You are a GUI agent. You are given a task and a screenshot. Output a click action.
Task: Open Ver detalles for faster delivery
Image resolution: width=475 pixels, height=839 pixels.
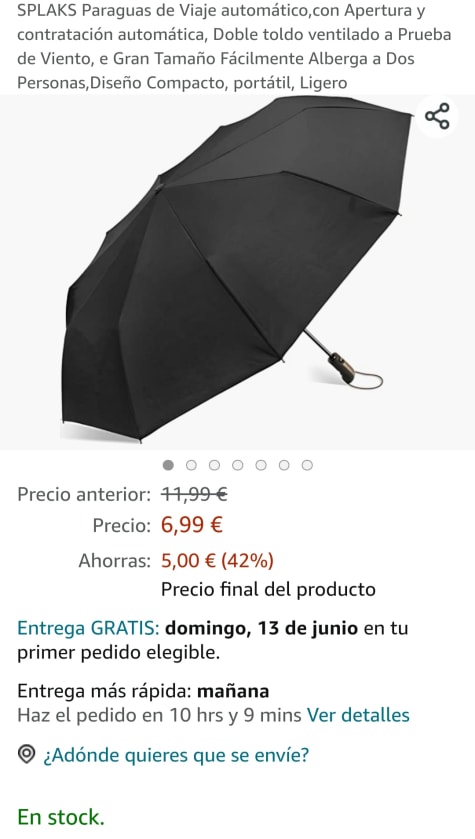pos(358,715)
